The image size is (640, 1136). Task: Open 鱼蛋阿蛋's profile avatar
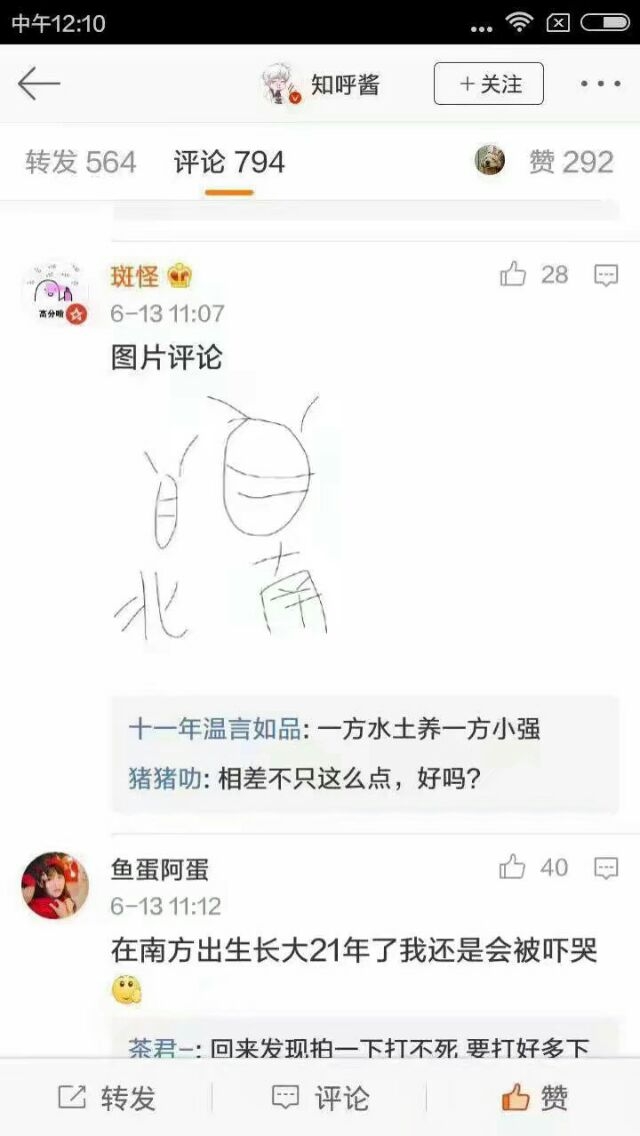tap(55, 885)
